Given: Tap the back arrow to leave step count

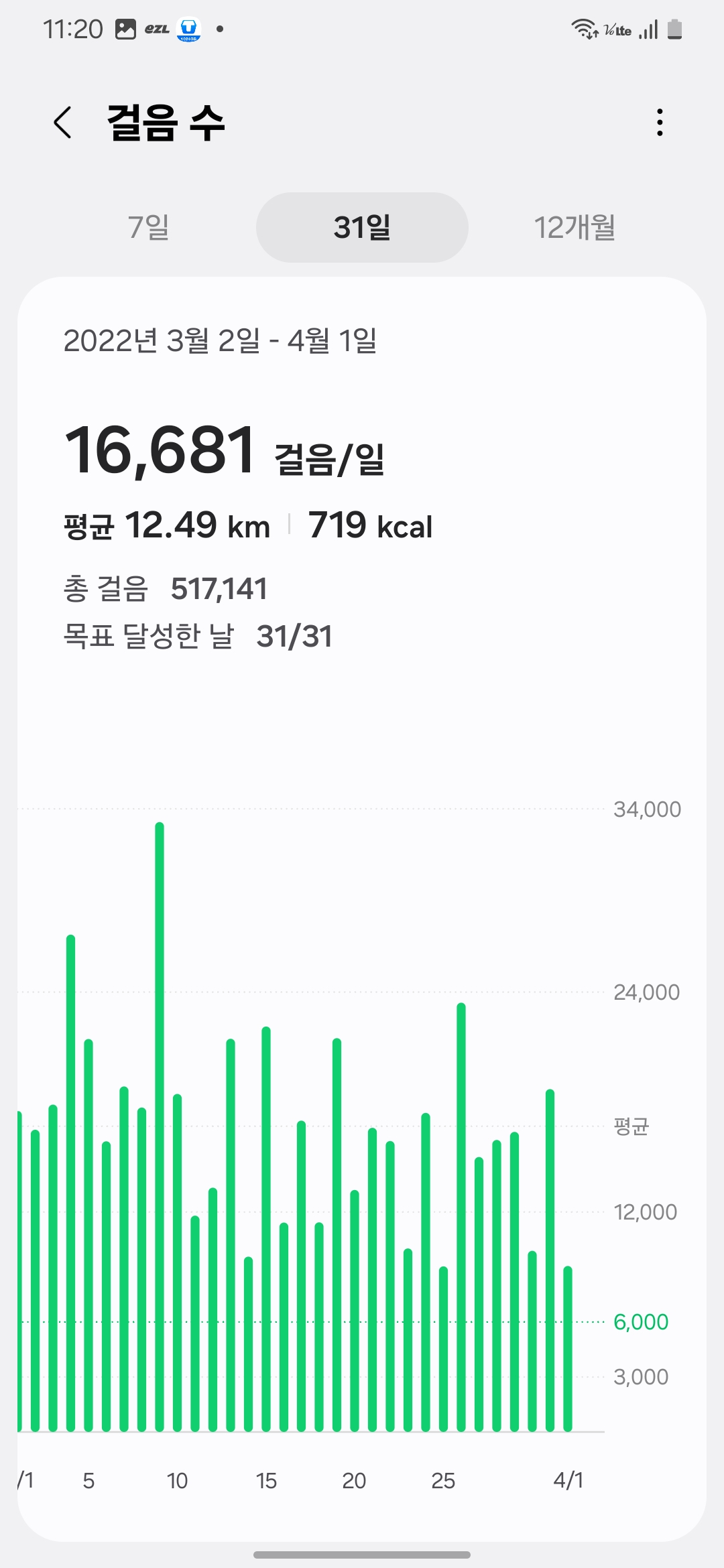Looking at the screenshot, I should [x=63, y=123].
